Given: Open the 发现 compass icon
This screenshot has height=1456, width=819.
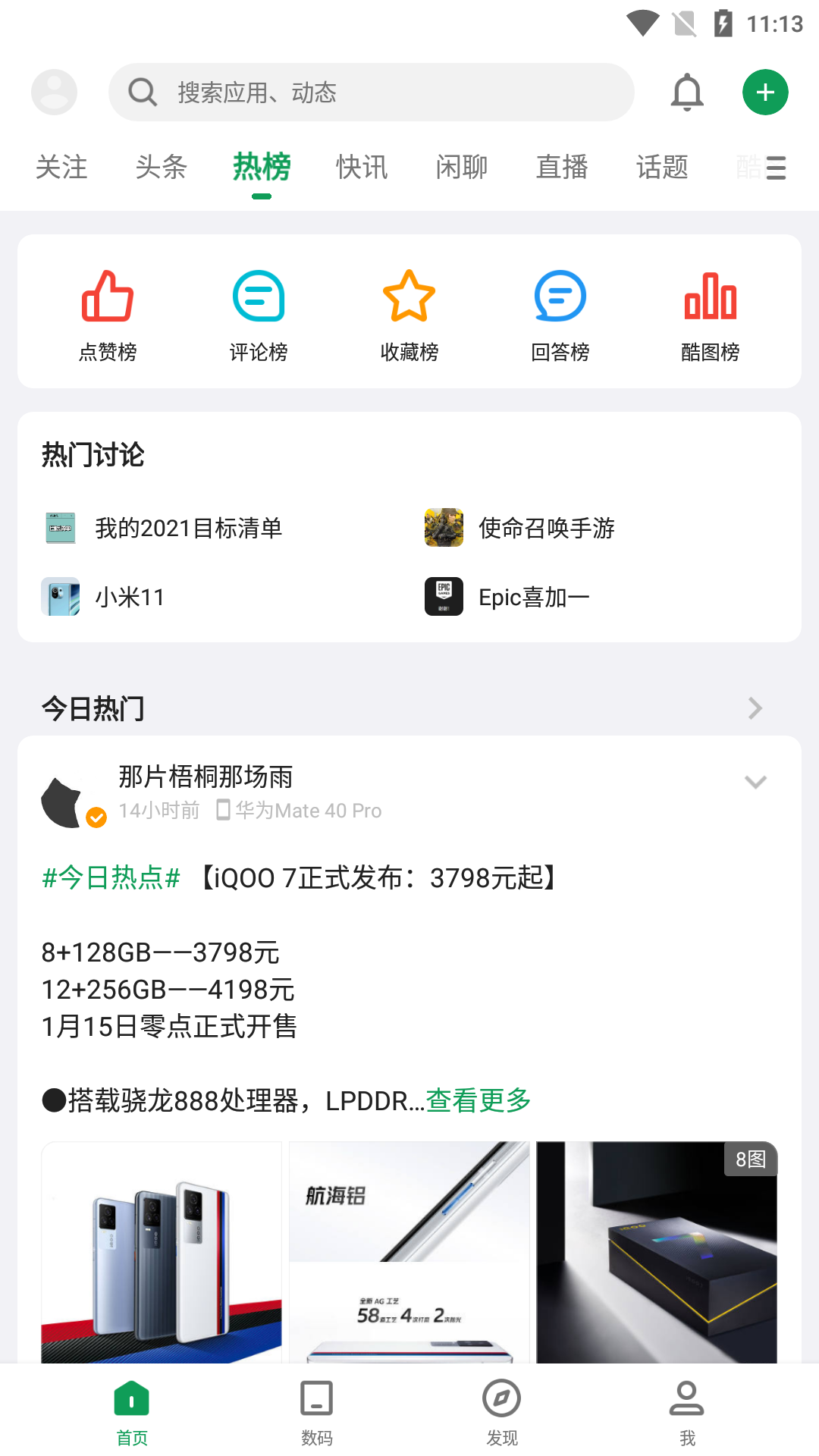Looking at the screenshot, I should (502, 1399).
